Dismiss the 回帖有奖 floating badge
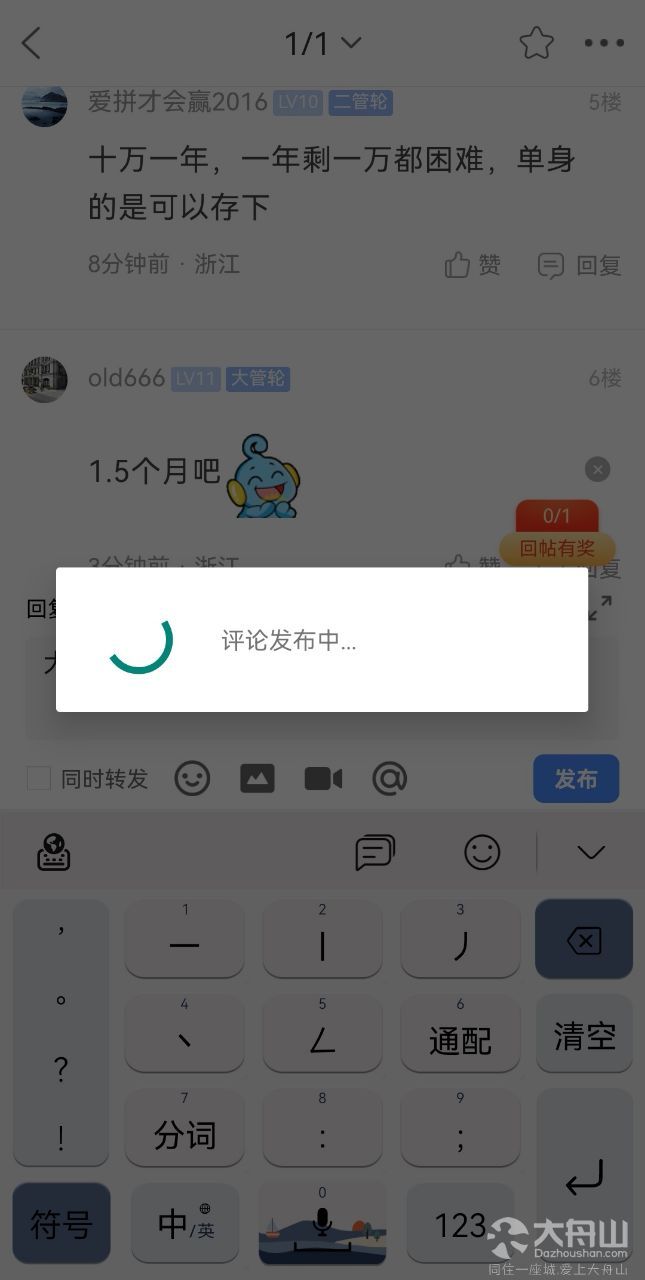The image size is (645, 1280). 597,469
